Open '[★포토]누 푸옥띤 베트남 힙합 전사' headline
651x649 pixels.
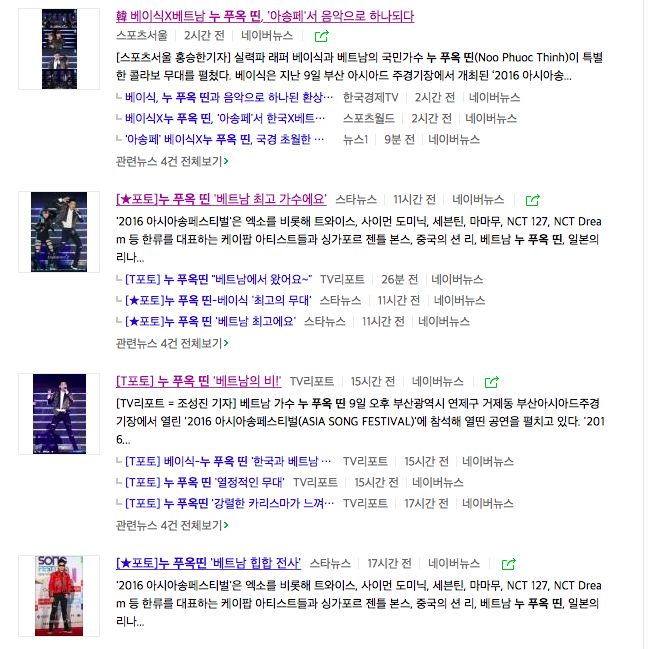208,563
